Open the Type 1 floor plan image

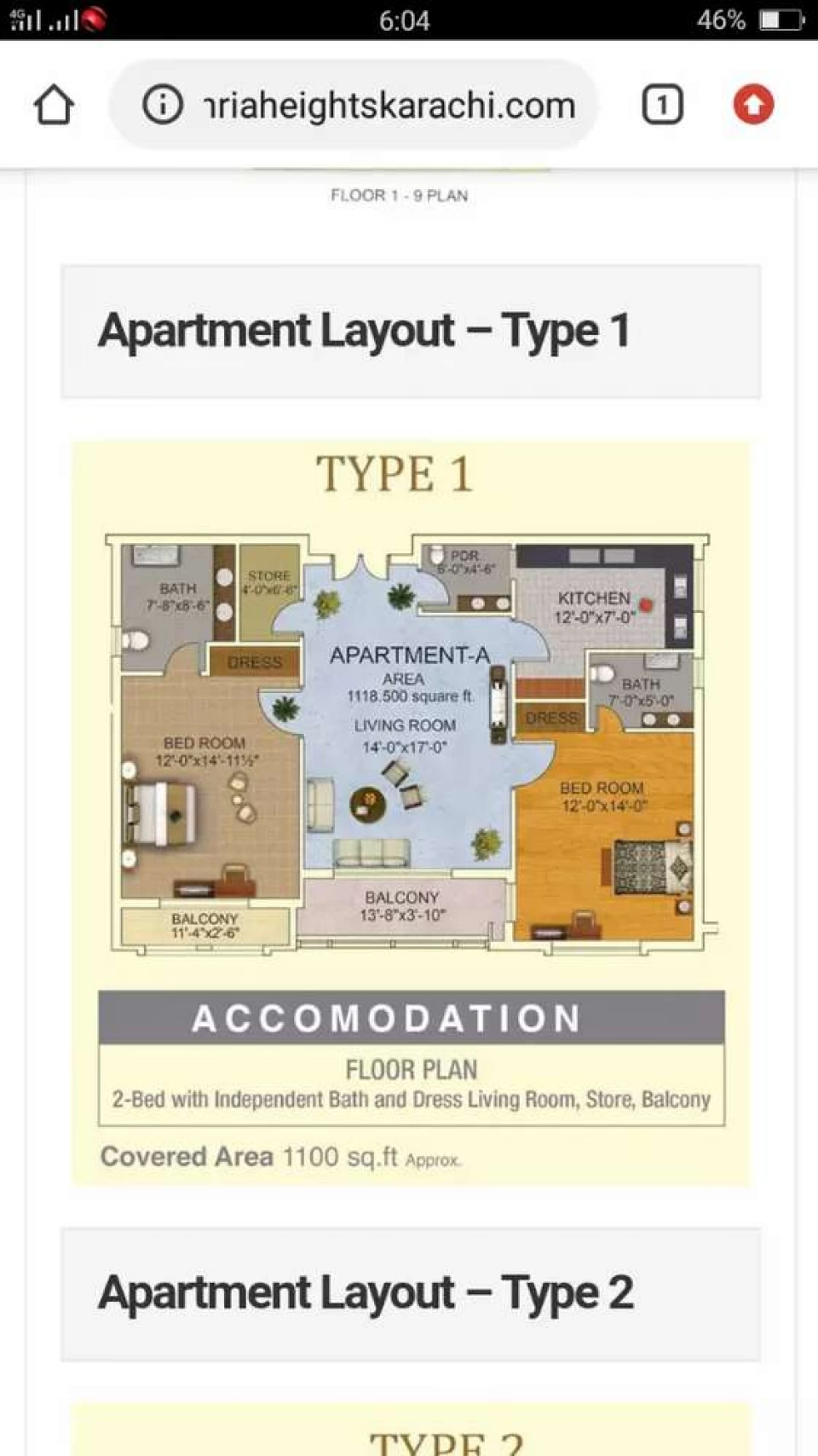[x=411, y=813]
